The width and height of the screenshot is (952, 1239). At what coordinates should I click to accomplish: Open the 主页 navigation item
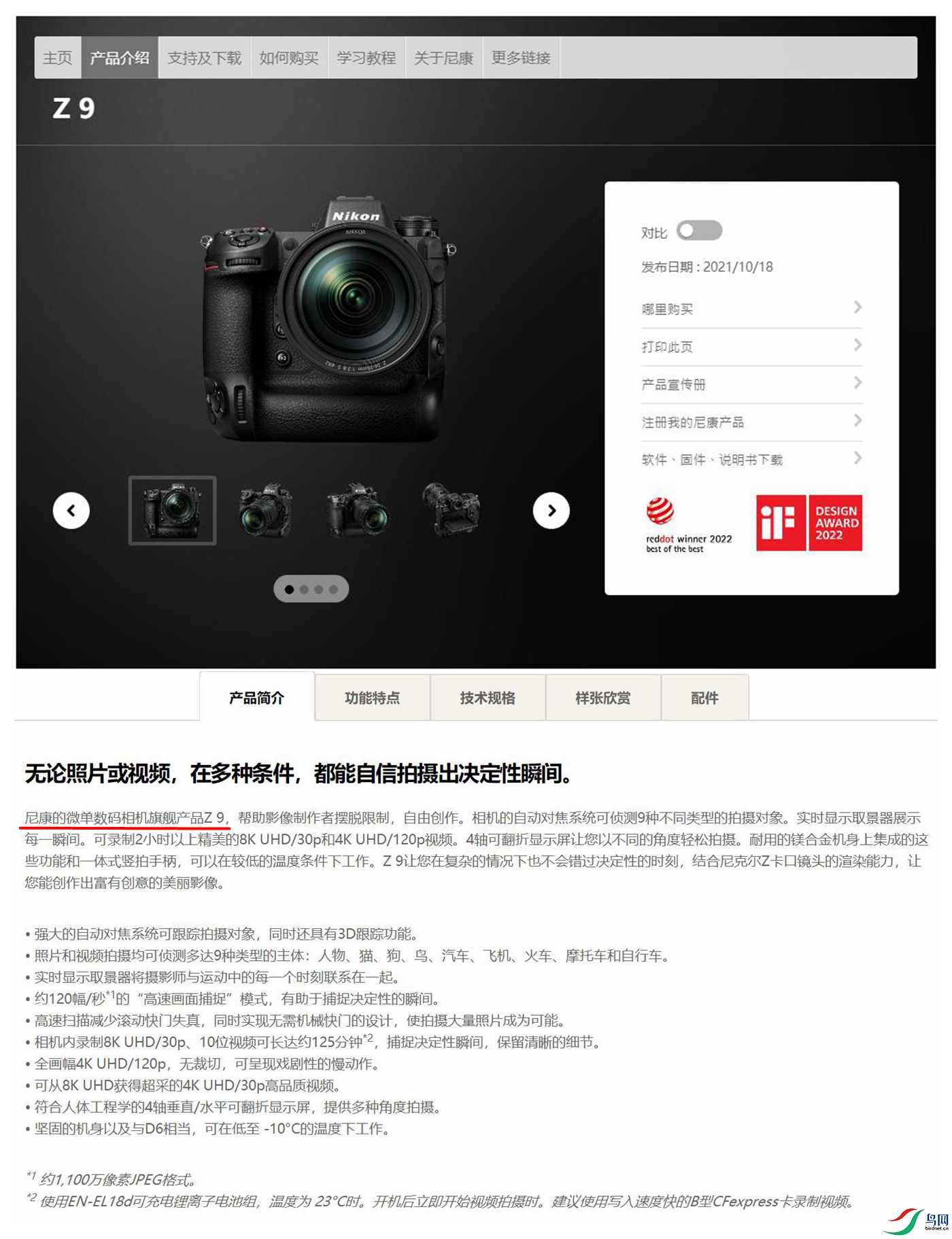(x=58, y=58)
